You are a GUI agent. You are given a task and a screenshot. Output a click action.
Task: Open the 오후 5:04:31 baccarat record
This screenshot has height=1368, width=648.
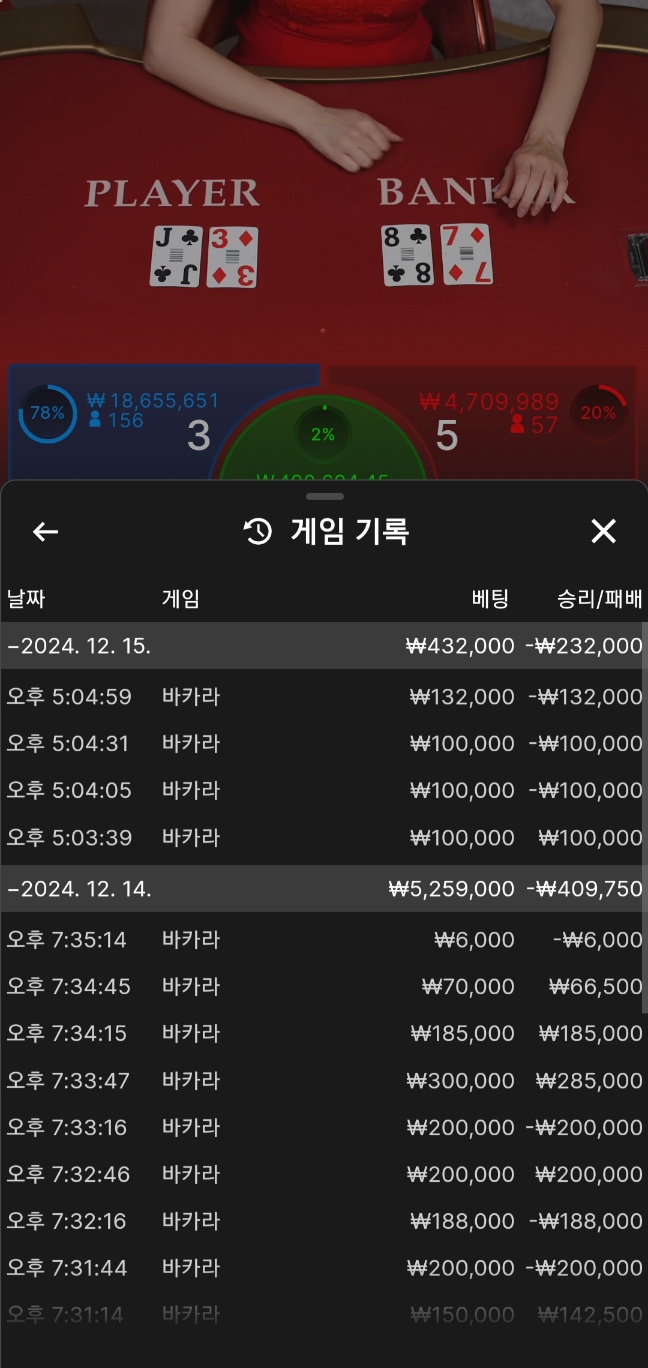[323, 744]
